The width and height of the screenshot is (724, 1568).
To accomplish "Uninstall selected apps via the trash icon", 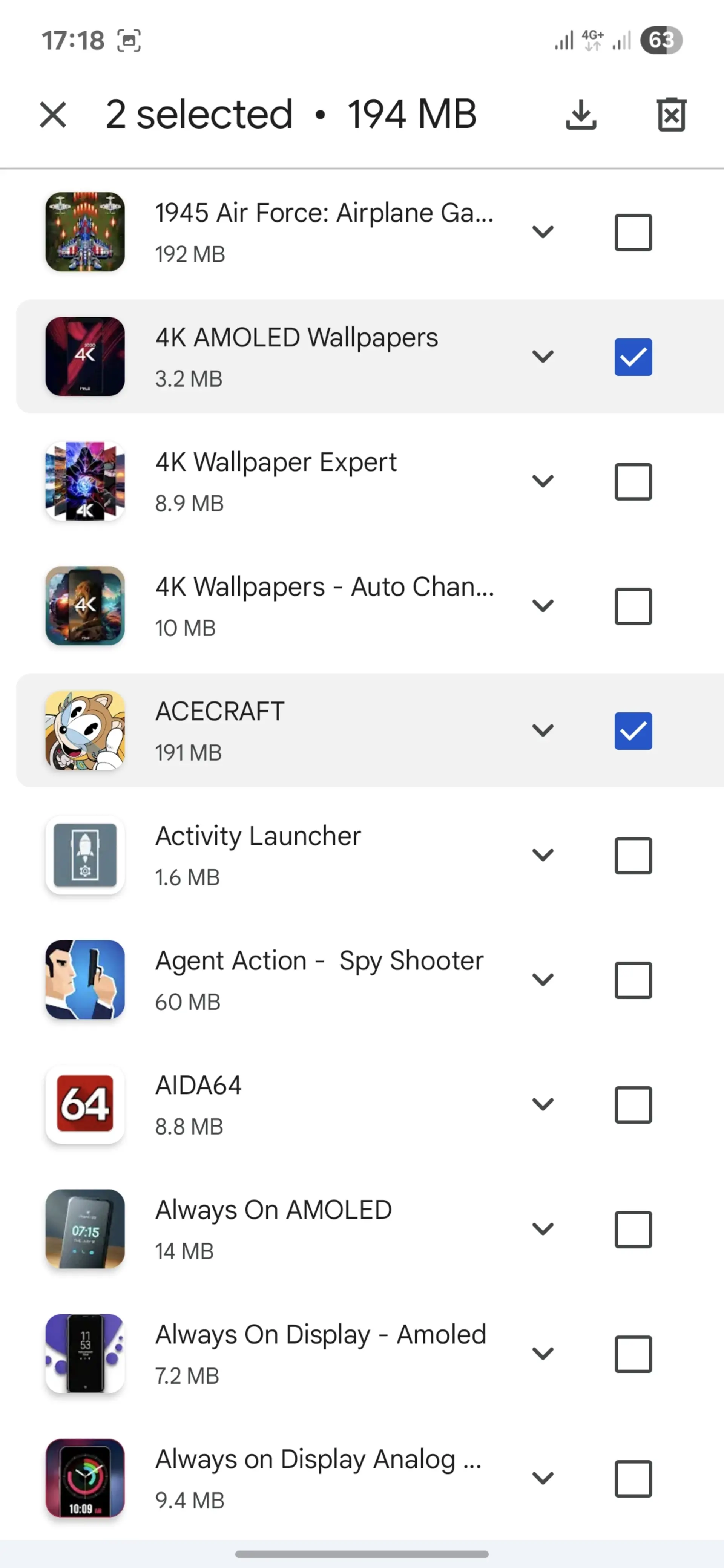I will (x=672, y=115).
